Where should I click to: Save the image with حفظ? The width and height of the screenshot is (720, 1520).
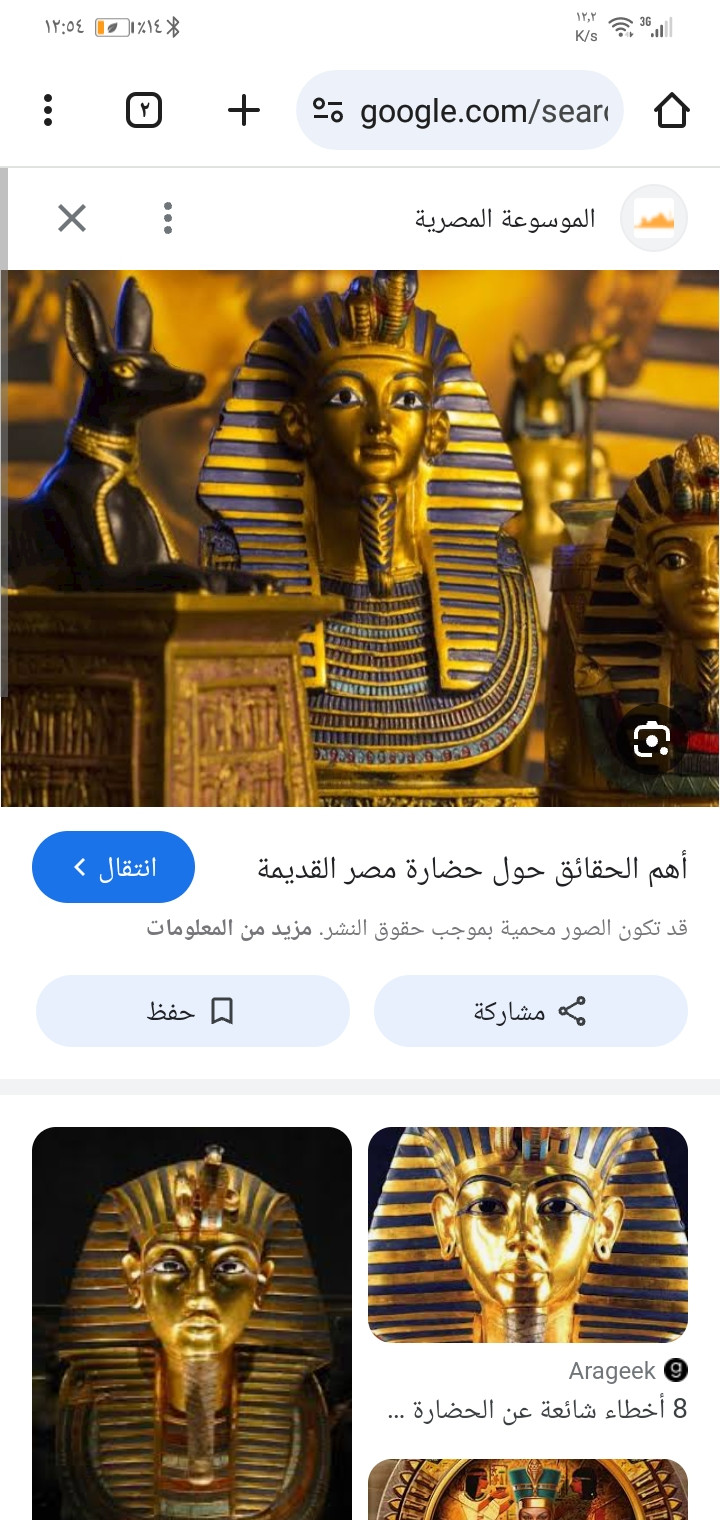(192, 1011)
